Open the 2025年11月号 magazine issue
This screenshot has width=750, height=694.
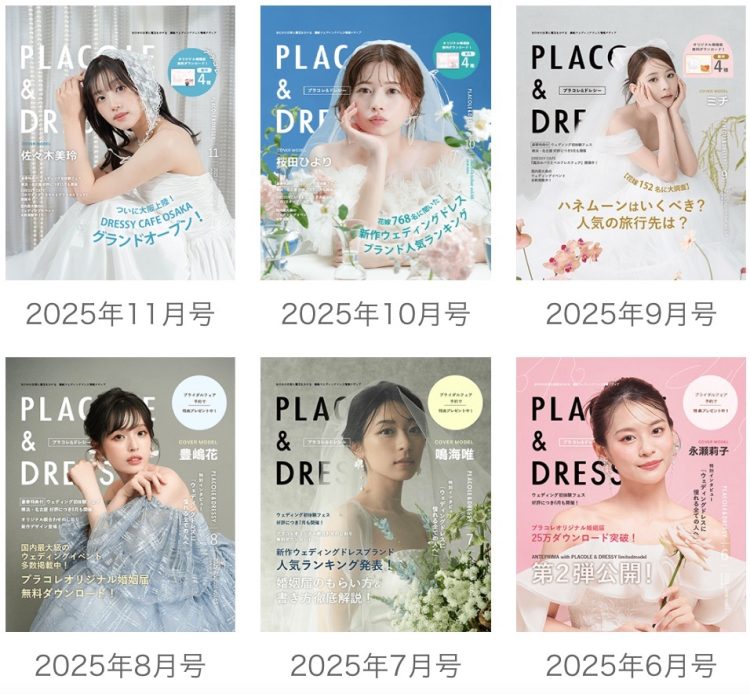coord(120,143)
